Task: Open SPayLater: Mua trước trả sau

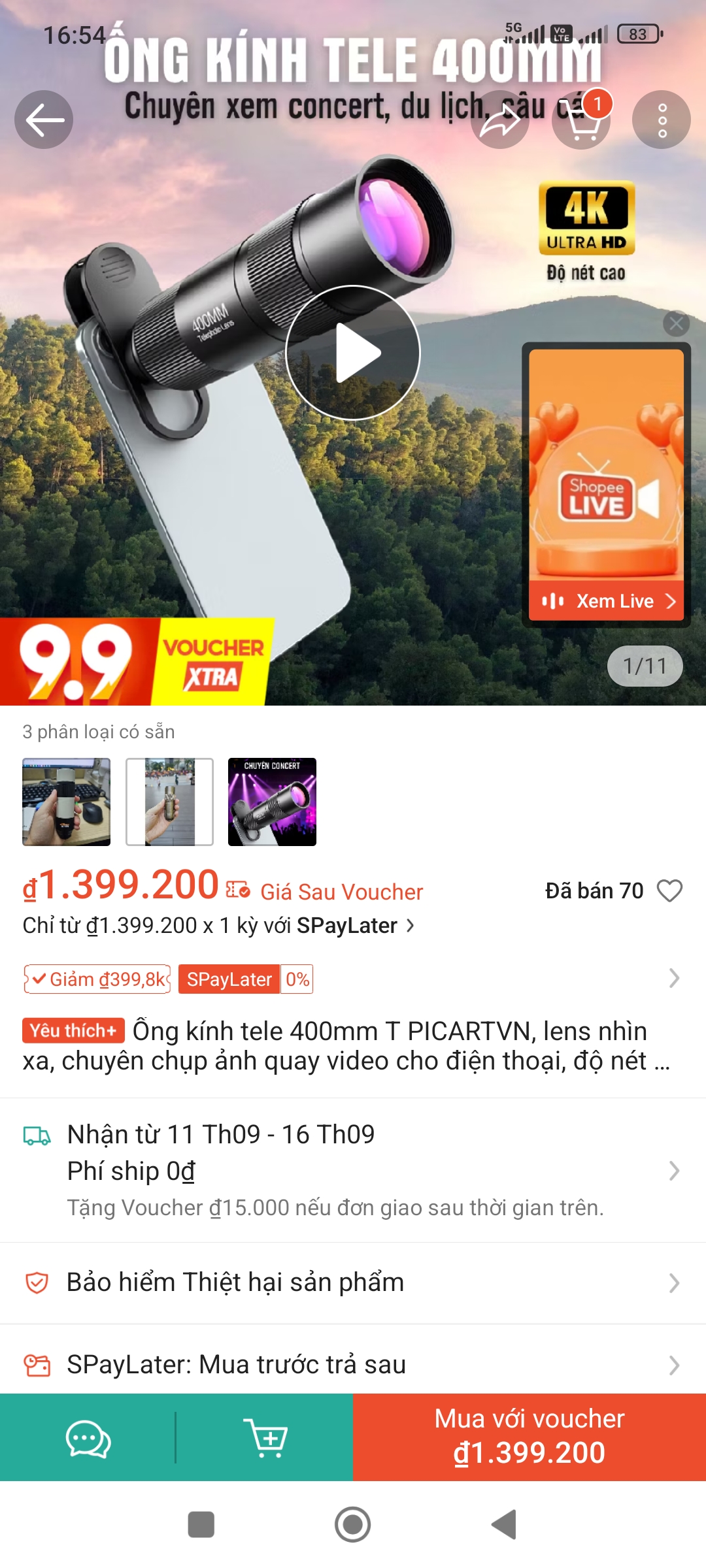Action: pos(353,1365)
